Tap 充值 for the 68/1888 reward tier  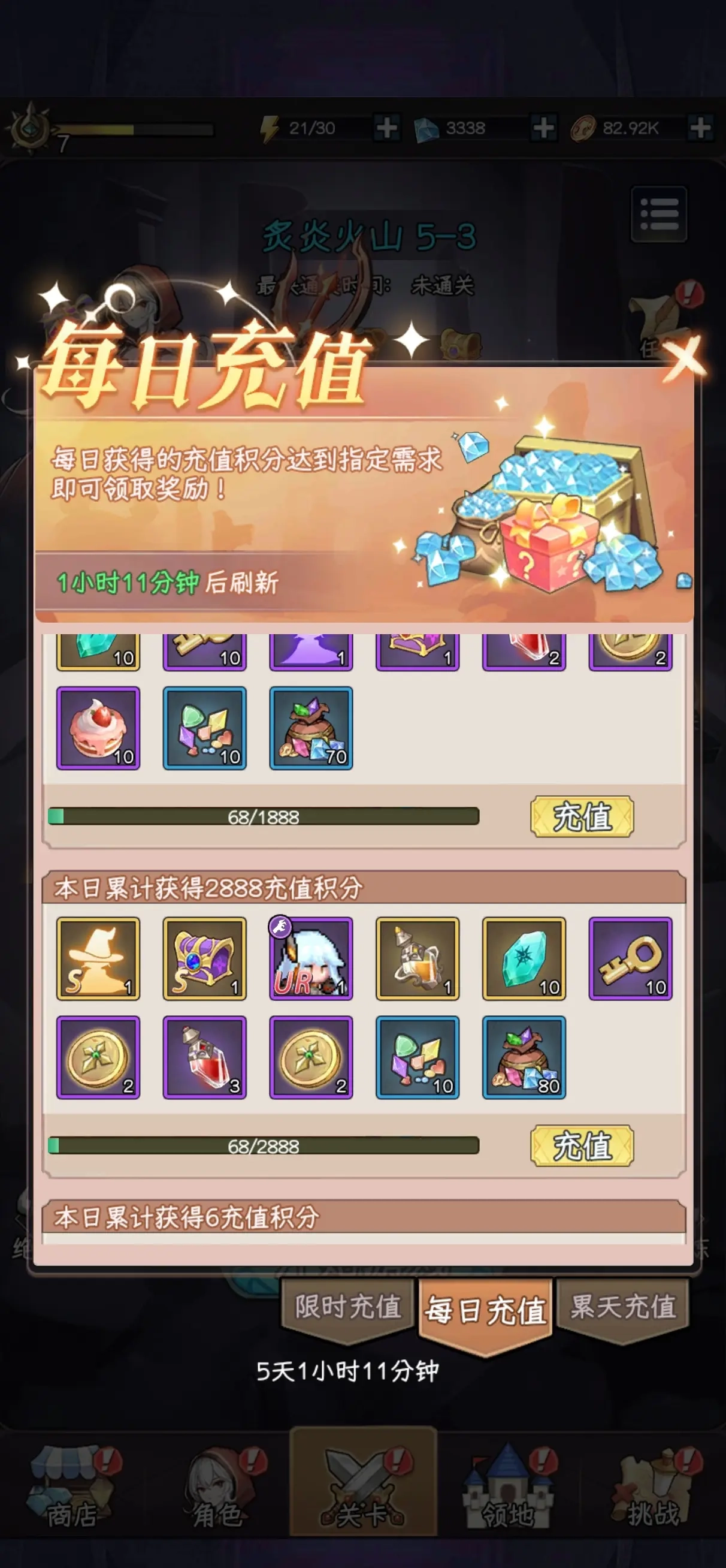[x=582, y=816]
